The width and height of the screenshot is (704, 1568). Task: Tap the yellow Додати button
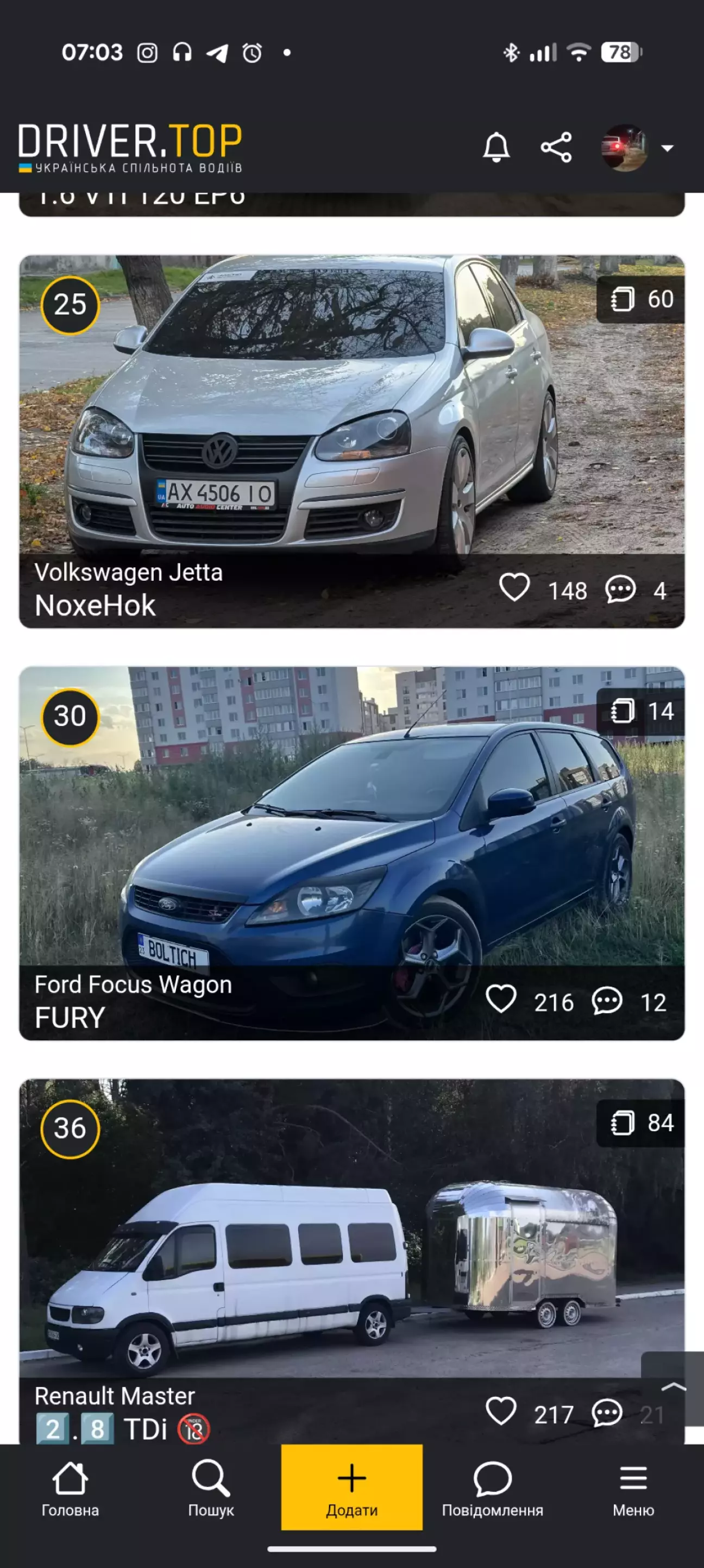(351, 1487)
